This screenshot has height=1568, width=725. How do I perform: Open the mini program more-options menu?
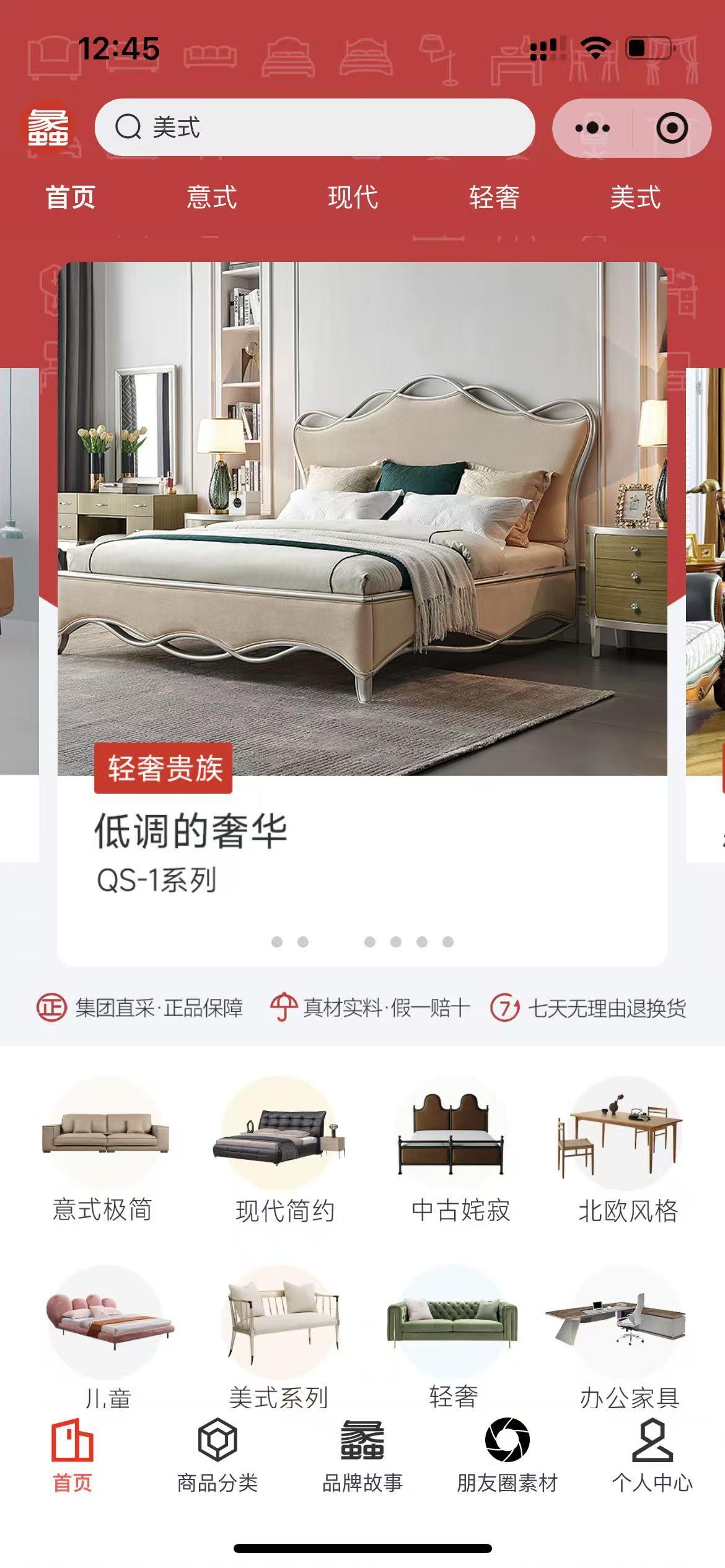click(592, 128)
